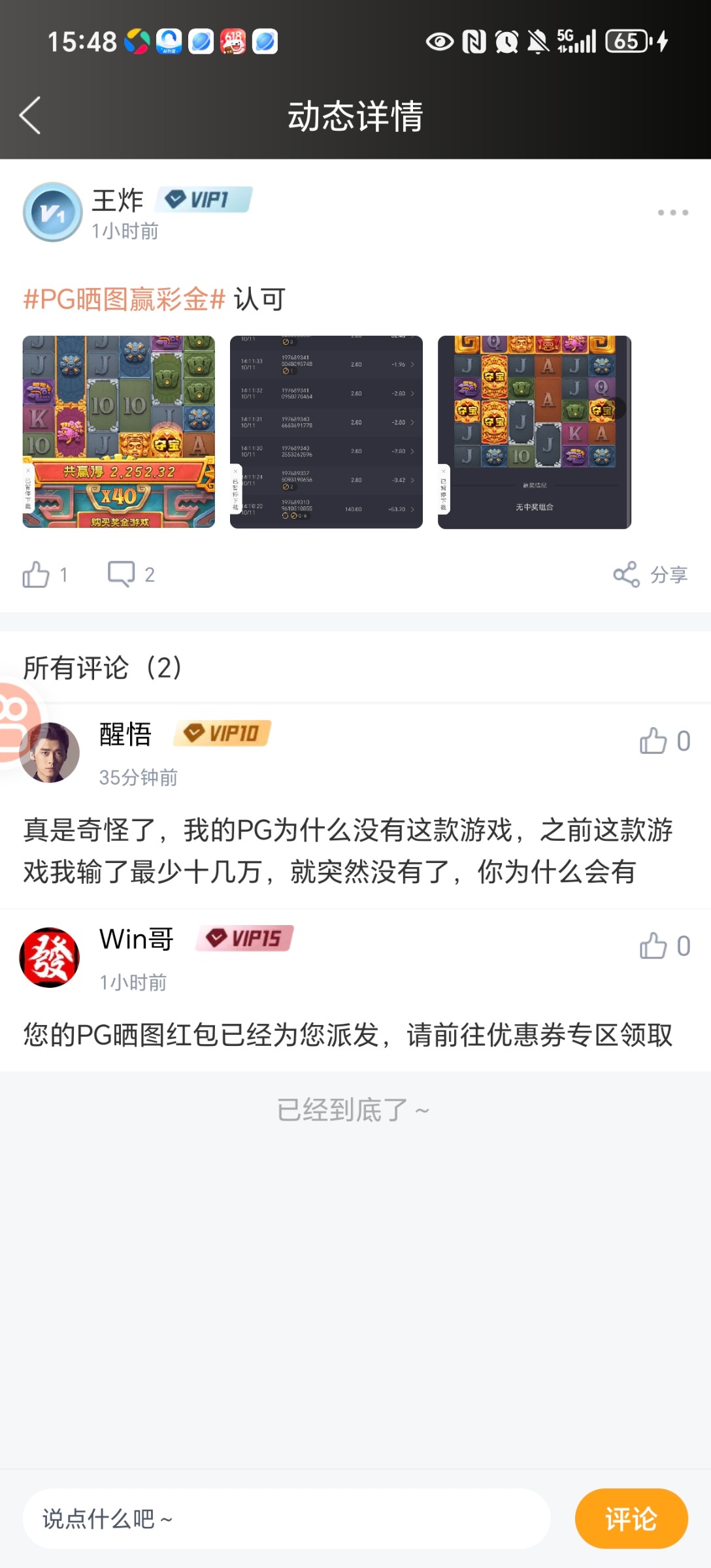Go back using the top-left arrow
Screen dimensions: 711x1568
(x=30, y=116)
